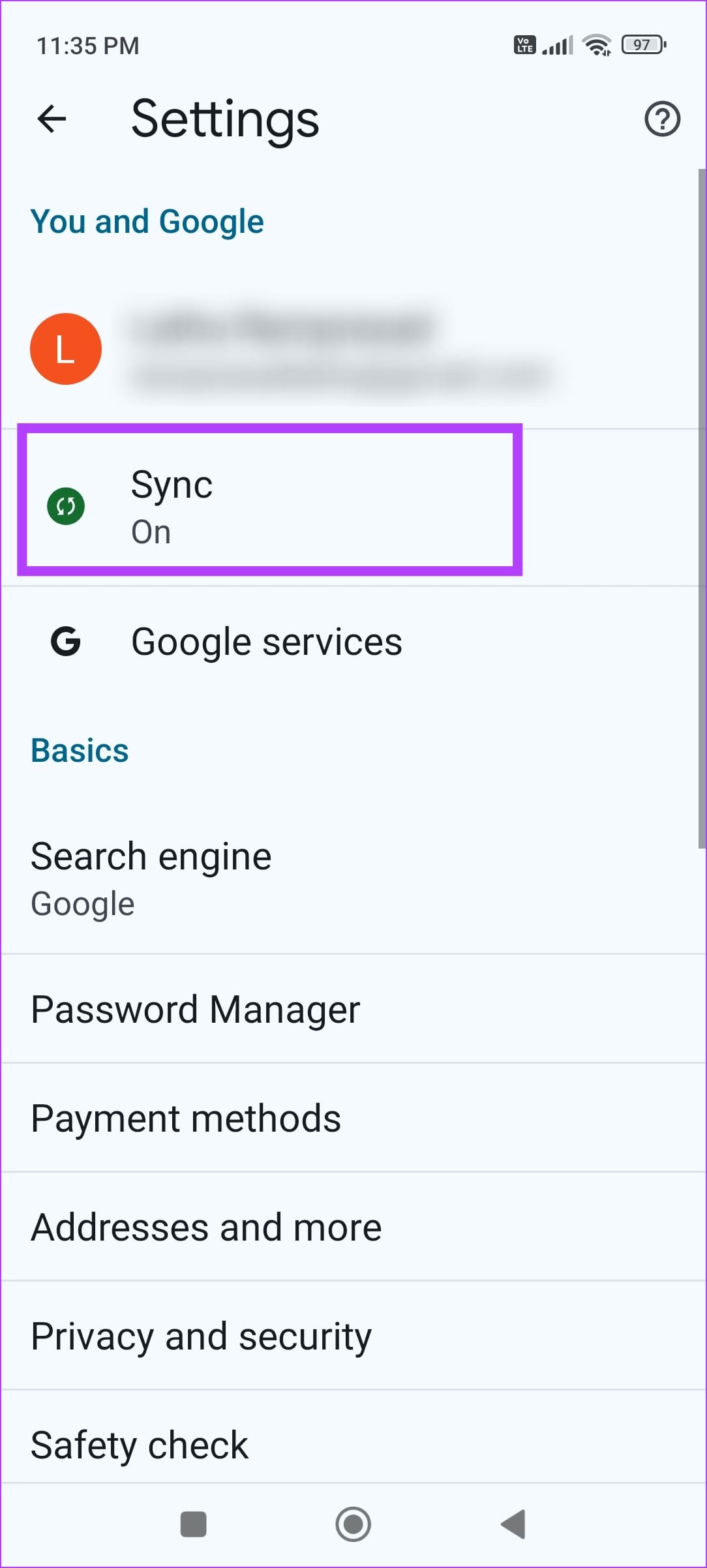The height and width of the screenshot is (1568, 707).
Task: Tap 'On' under Sync to change it
Action: (x=151, y=531)
